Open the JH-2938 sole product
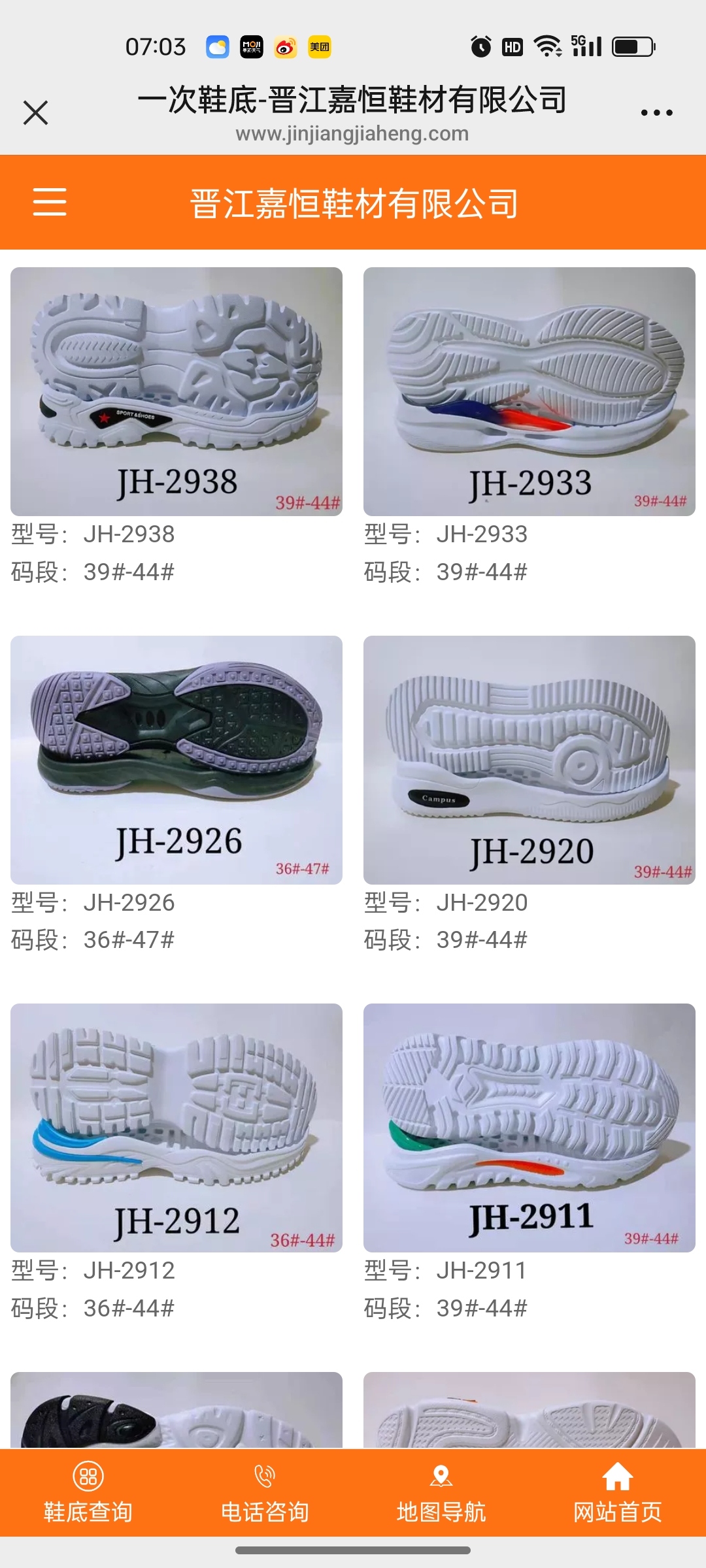Viewport: 706px width, 1568px height. [x=176, y=391]
